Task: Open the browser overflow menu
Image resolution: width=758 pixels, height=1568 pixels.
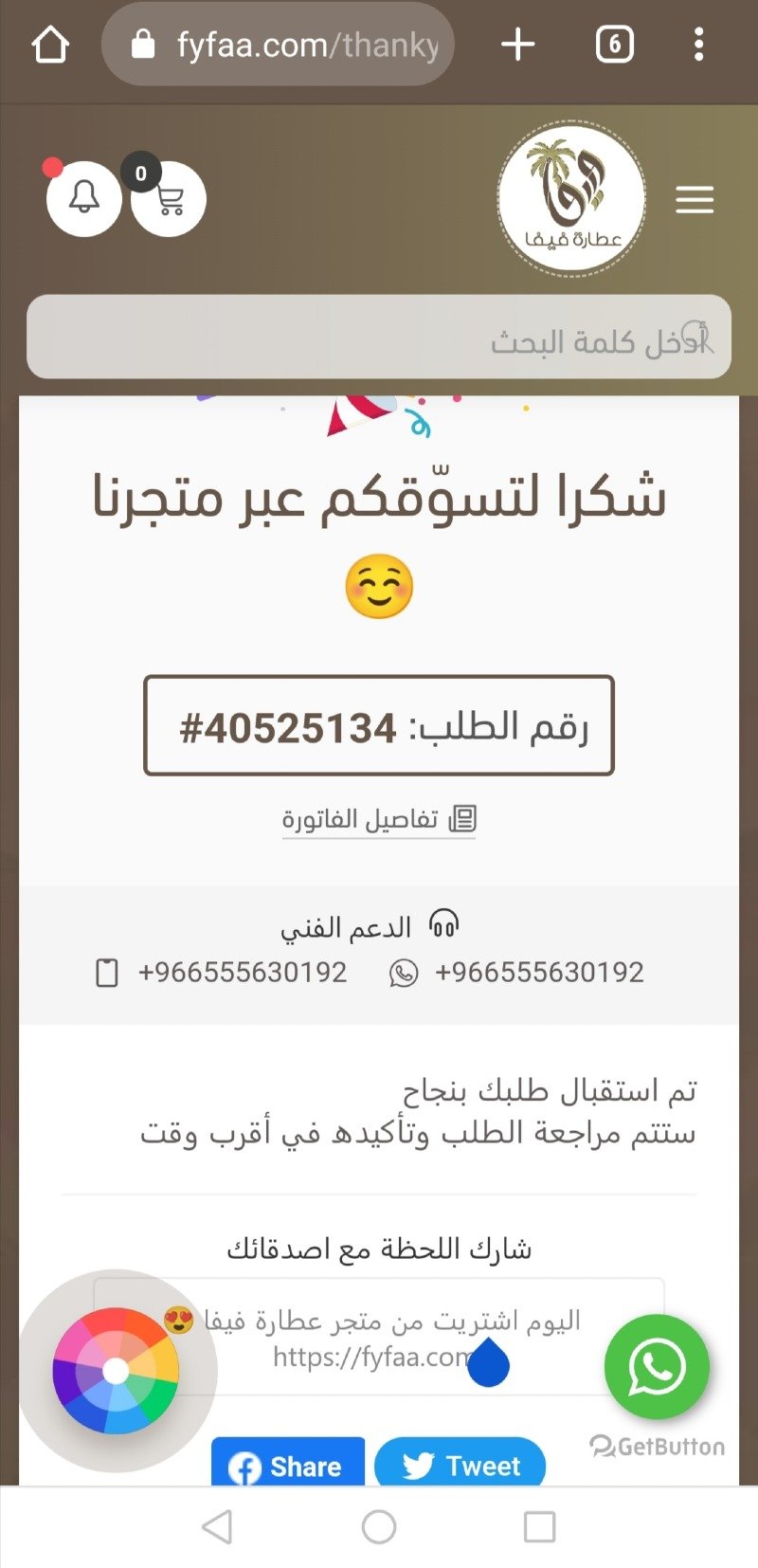Action: click(x=698, y=44)
